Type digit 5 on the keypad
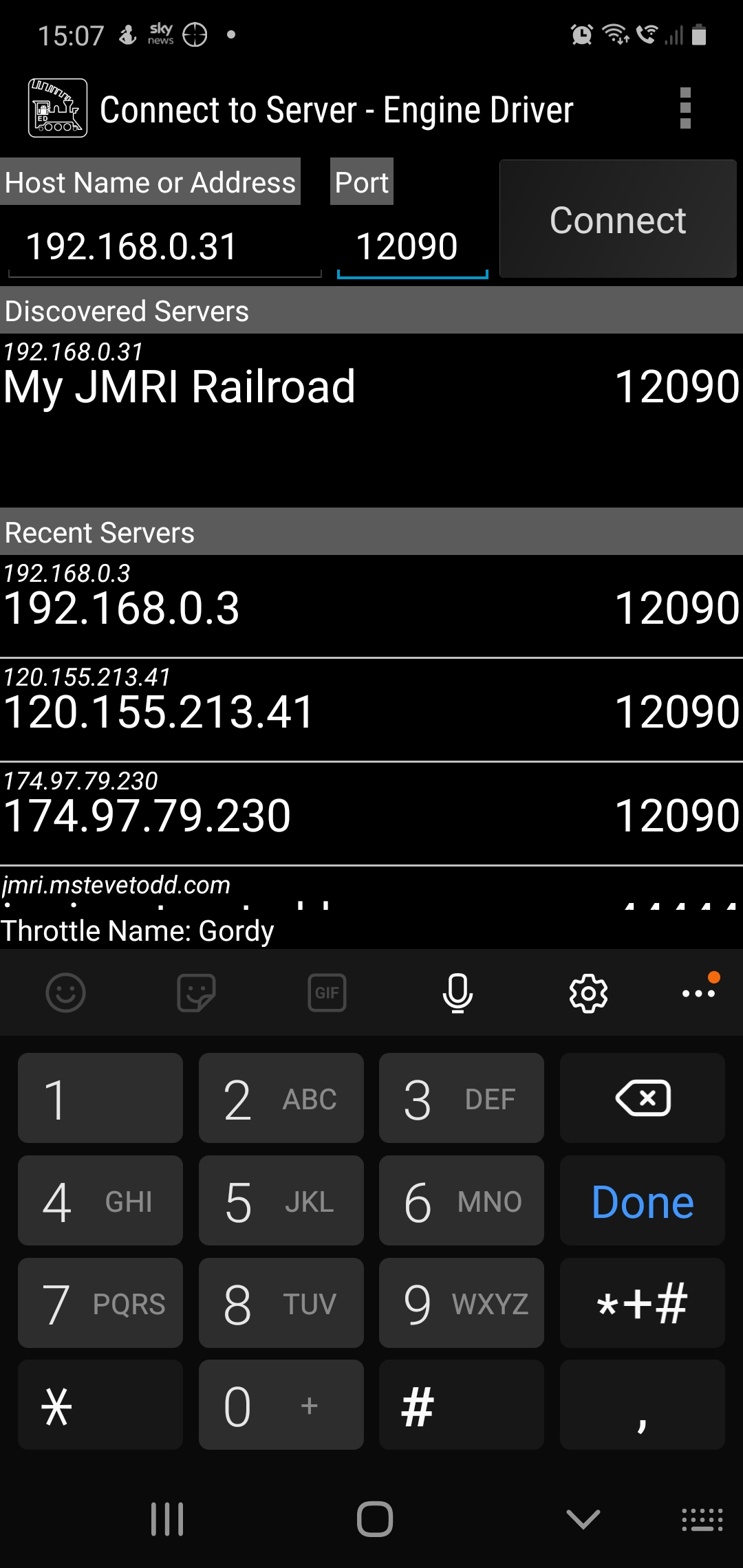The width and height of the screenshot is (743, 1568). click(281, 1201)
